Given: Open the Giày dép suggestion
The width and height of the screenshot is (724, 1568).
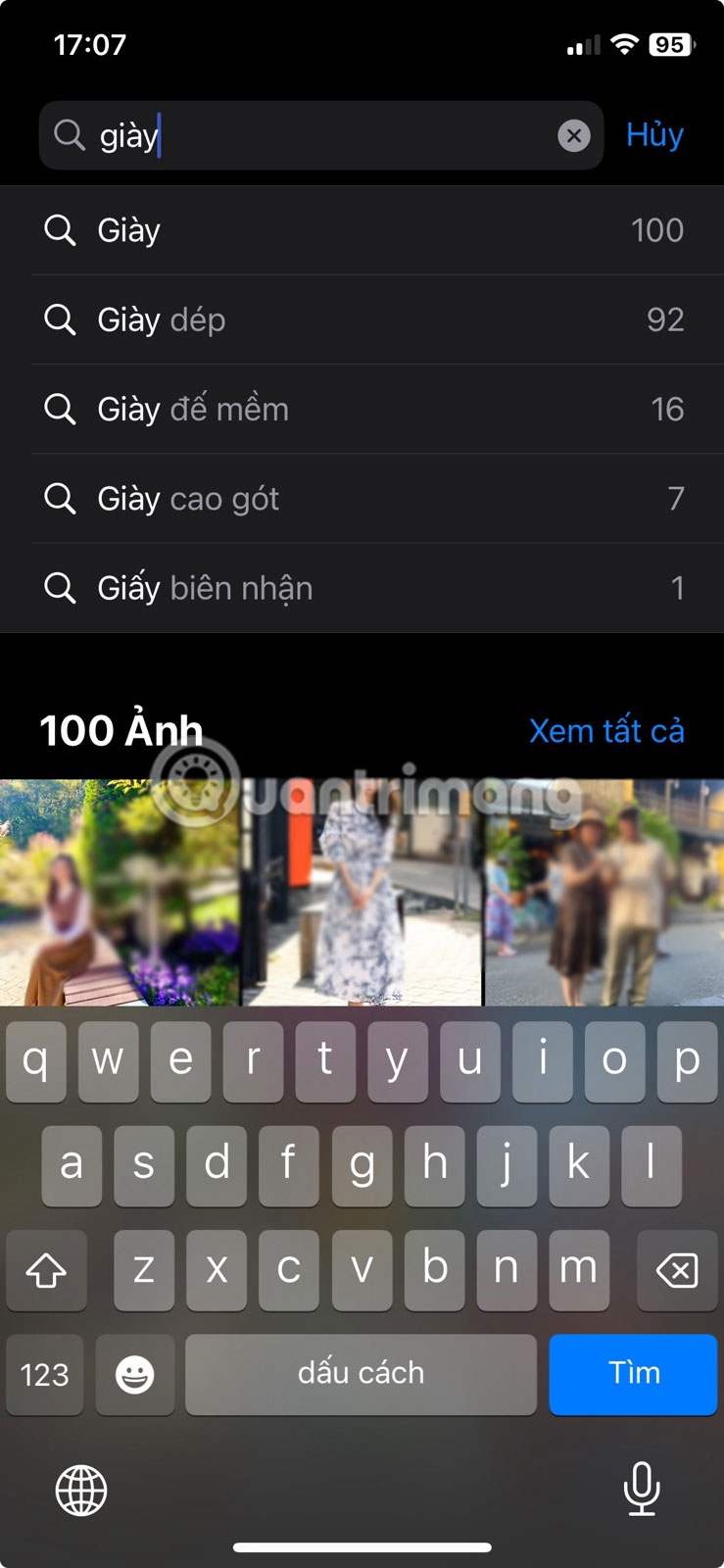Looking at the screenshot, I should [x=362, y=319].
